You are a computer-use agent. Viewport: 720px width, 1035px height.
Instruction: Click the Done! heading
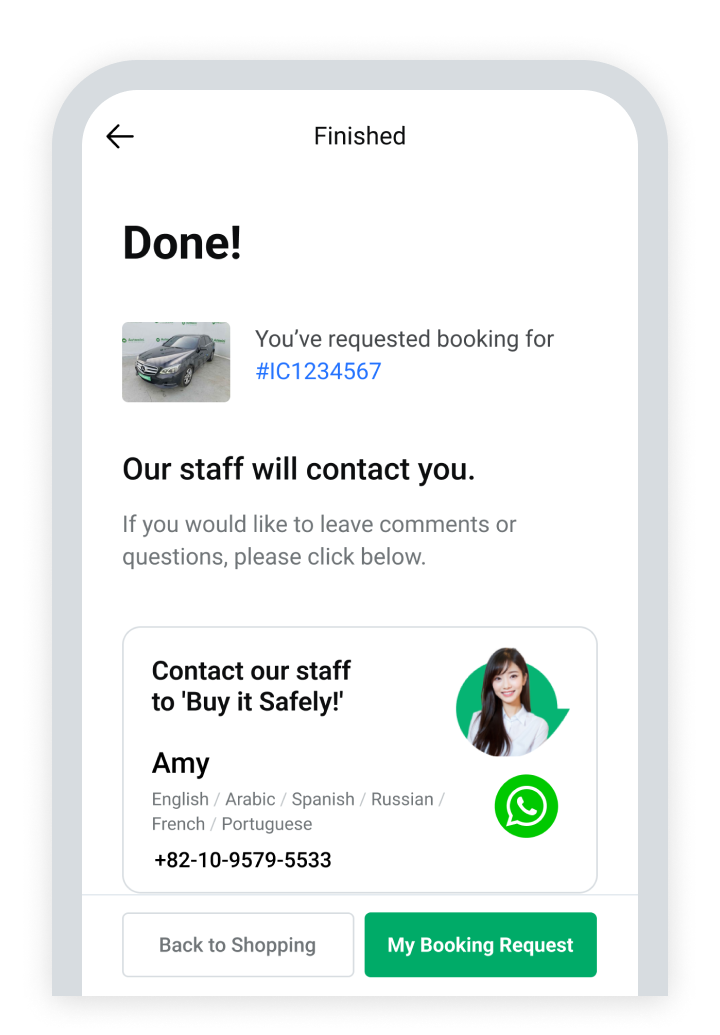click(x=181, y=242)
